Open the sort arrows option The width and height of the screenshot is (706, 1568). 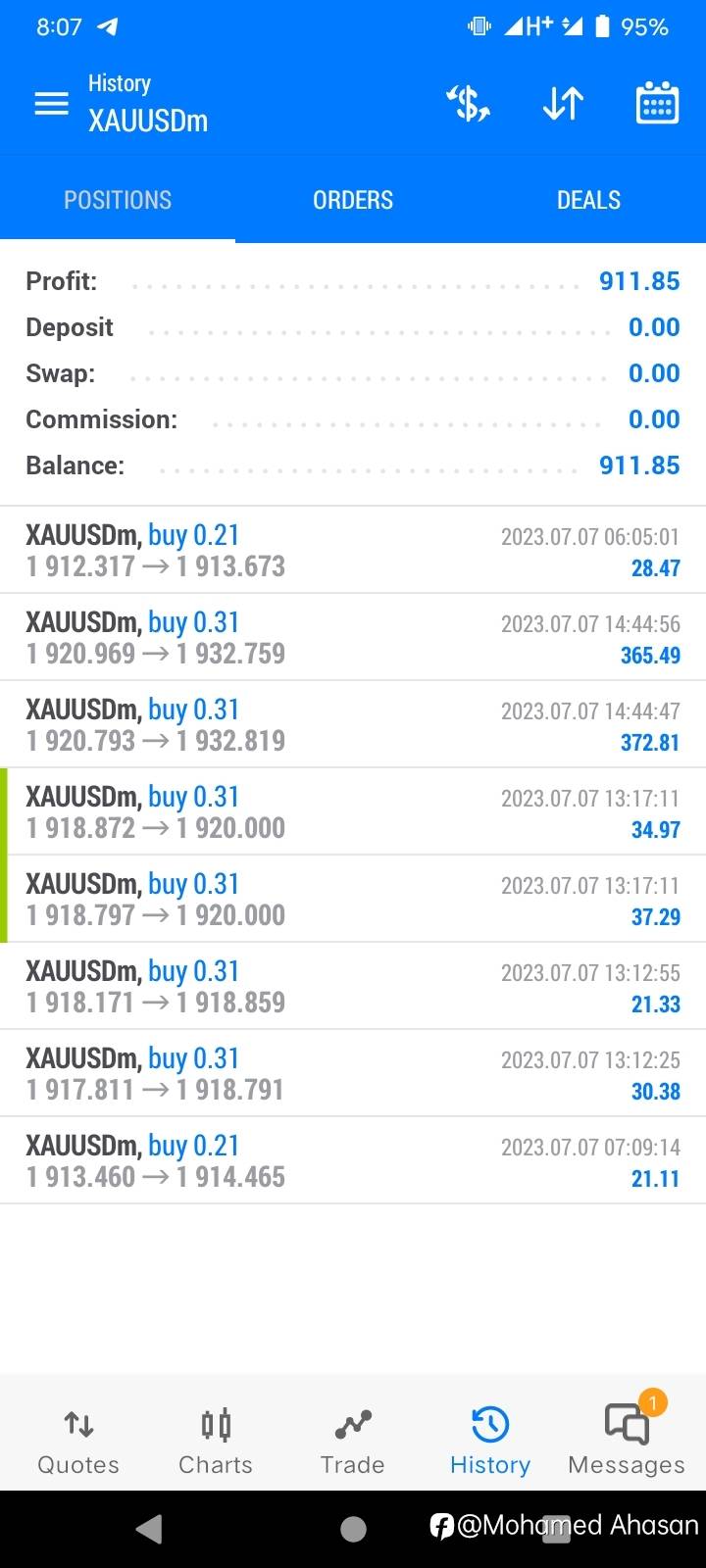tap(563, 103)
